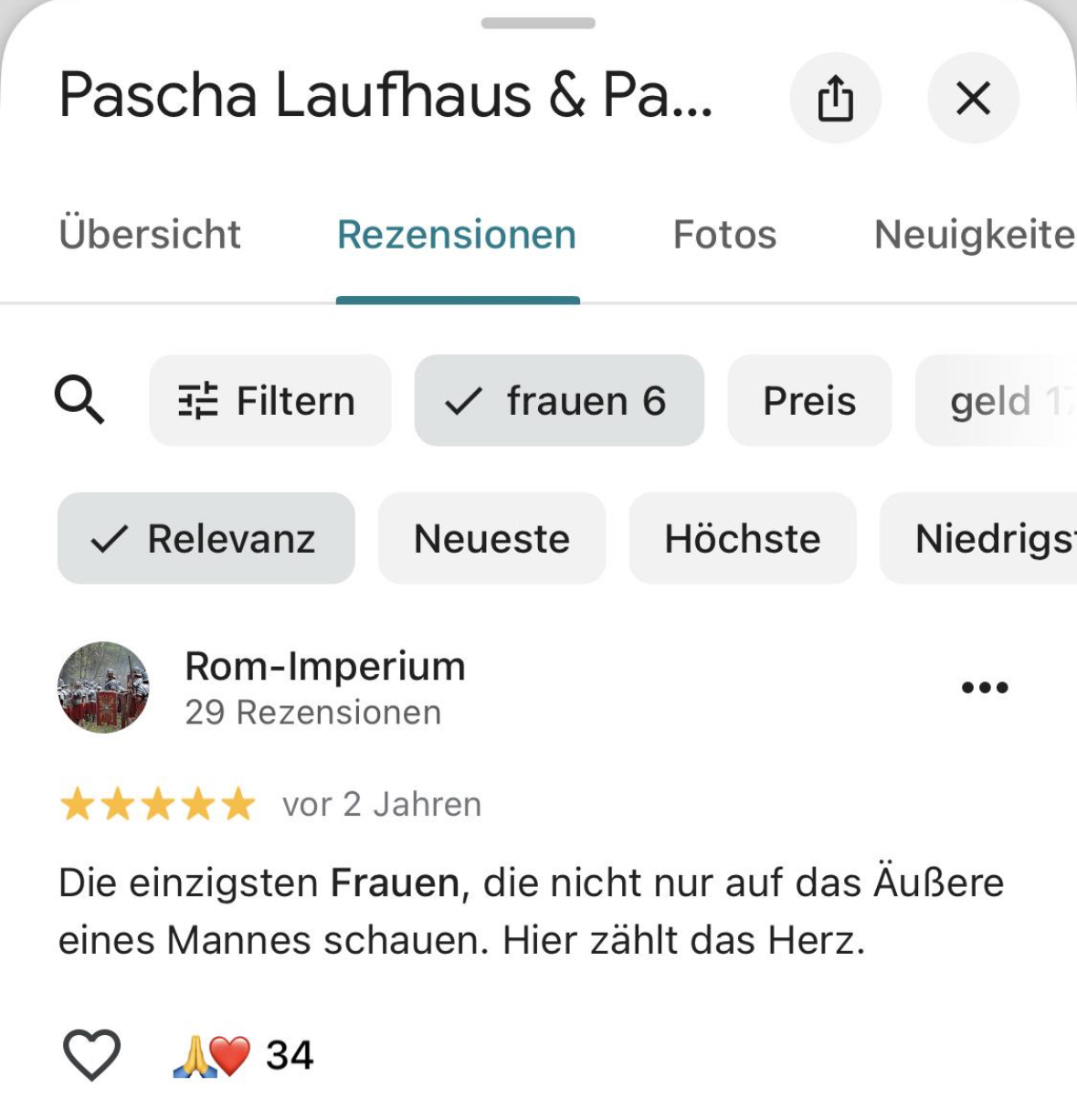Open the Neuigkeiten tab

tap(974, 235)
